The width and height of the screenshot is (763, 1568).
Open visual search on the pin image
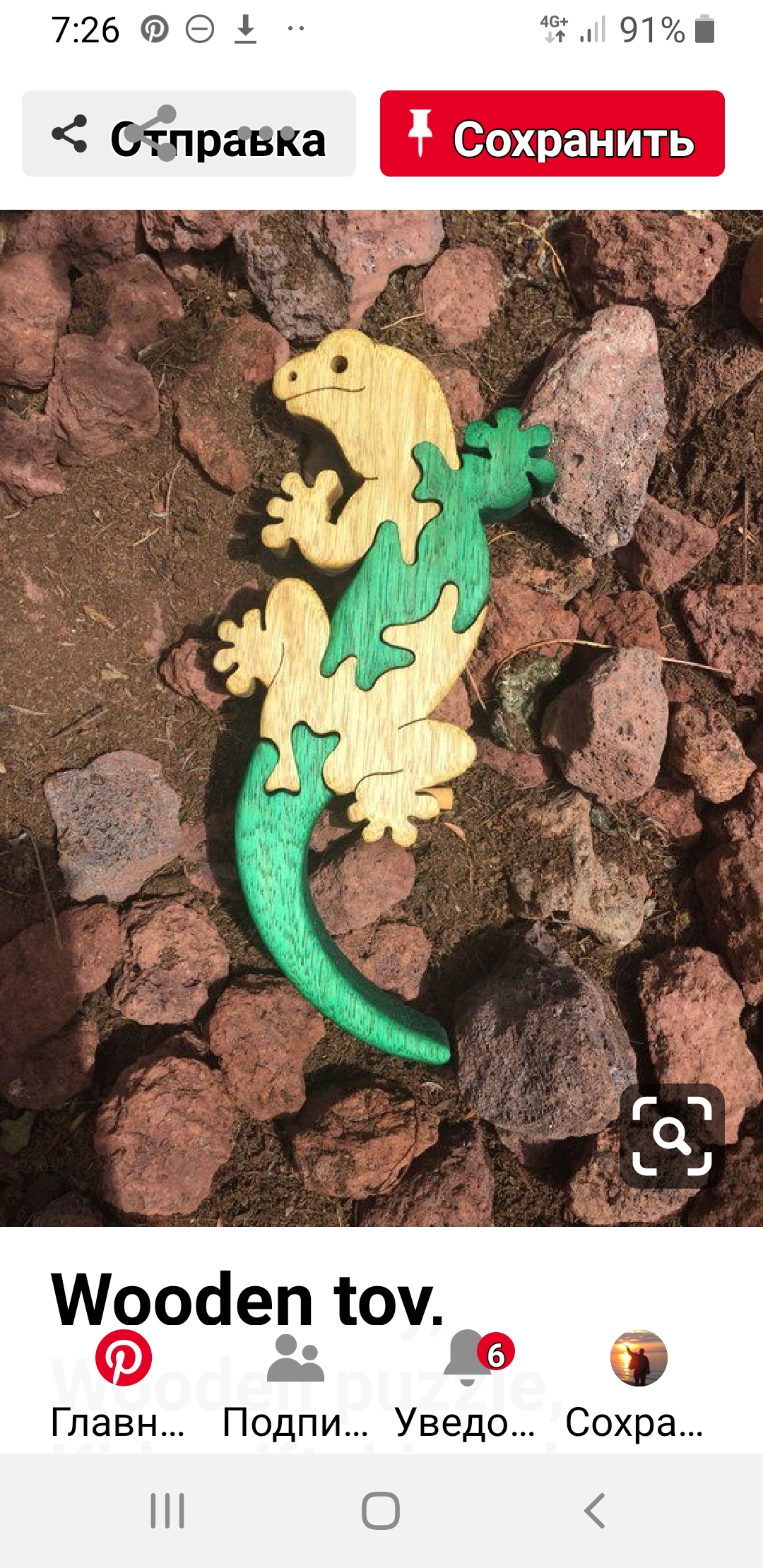(x=671, y=1136)
